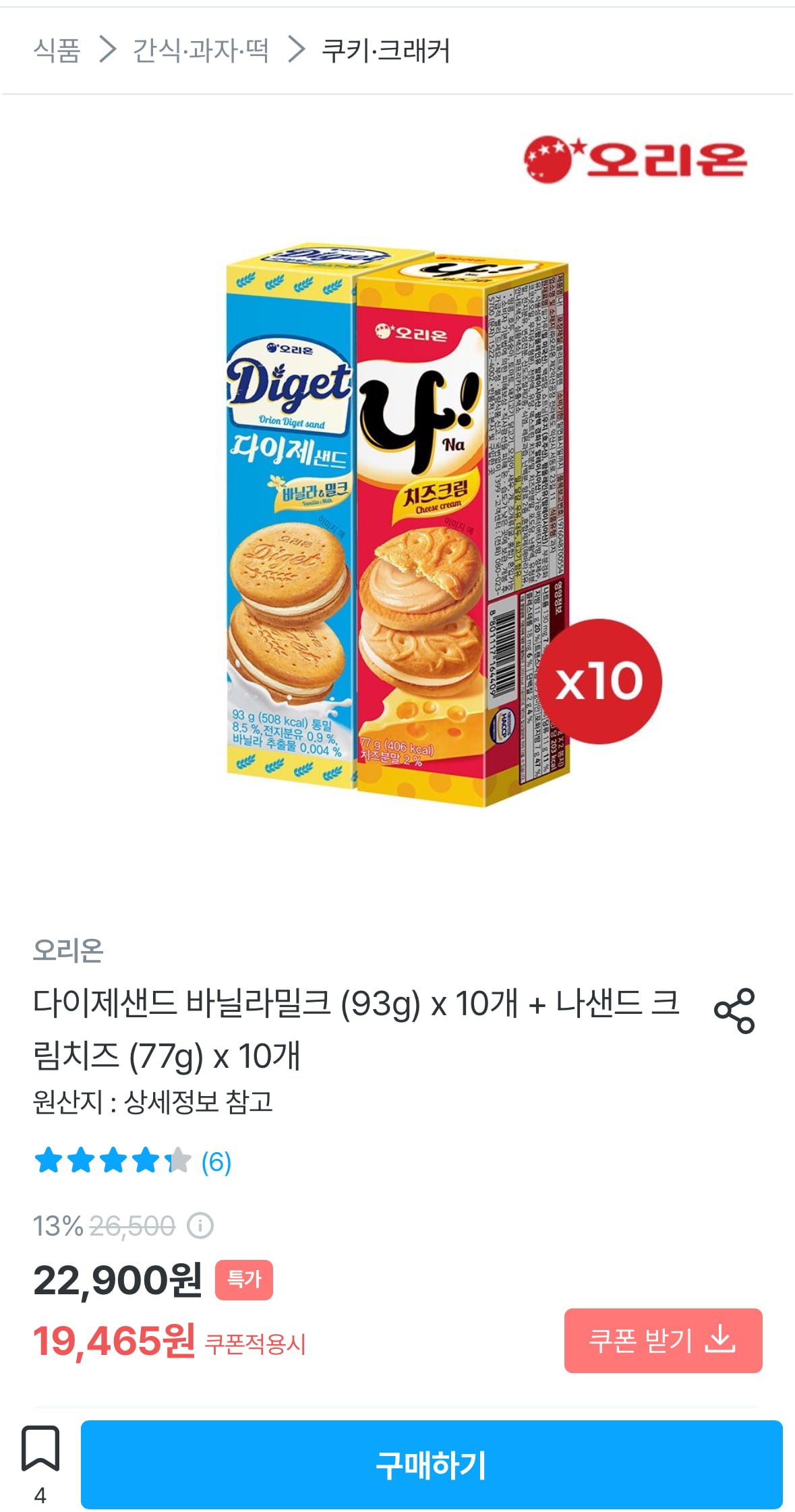Download the coupon with 쿠폰 받기
The image size is (795, 1512).
coord(663,1340)
